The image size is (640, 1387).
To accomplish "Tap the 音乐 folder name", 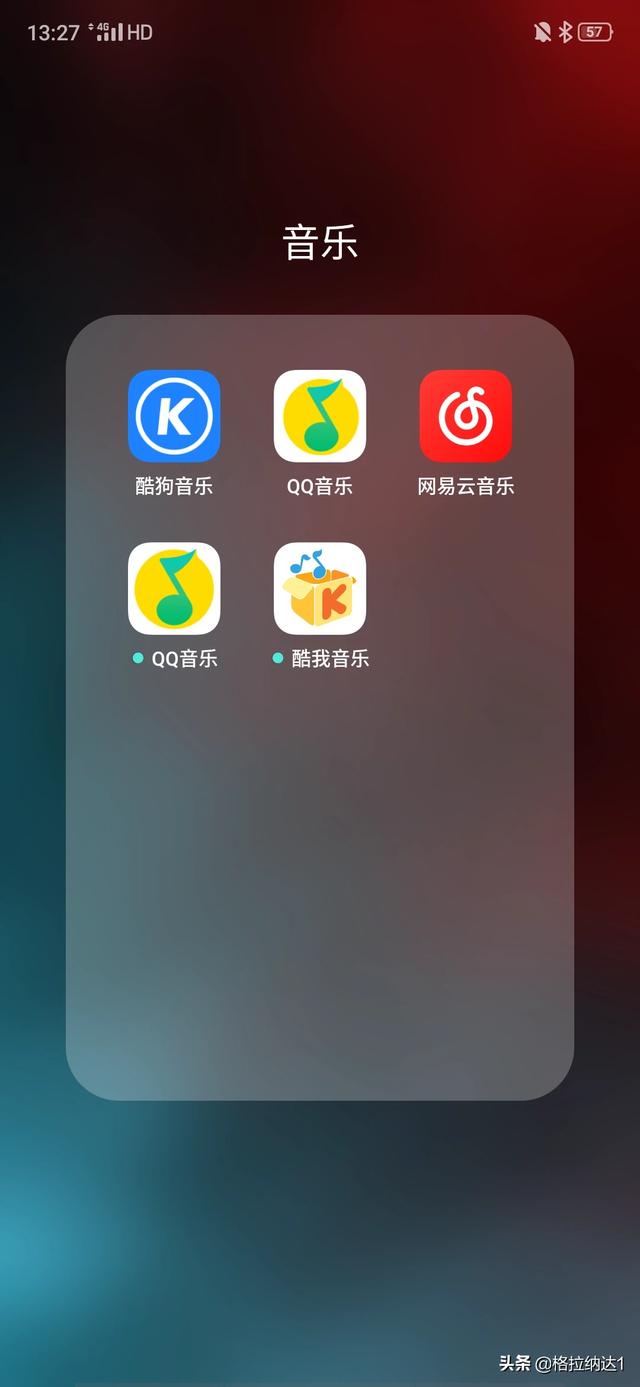I will 320,243.
